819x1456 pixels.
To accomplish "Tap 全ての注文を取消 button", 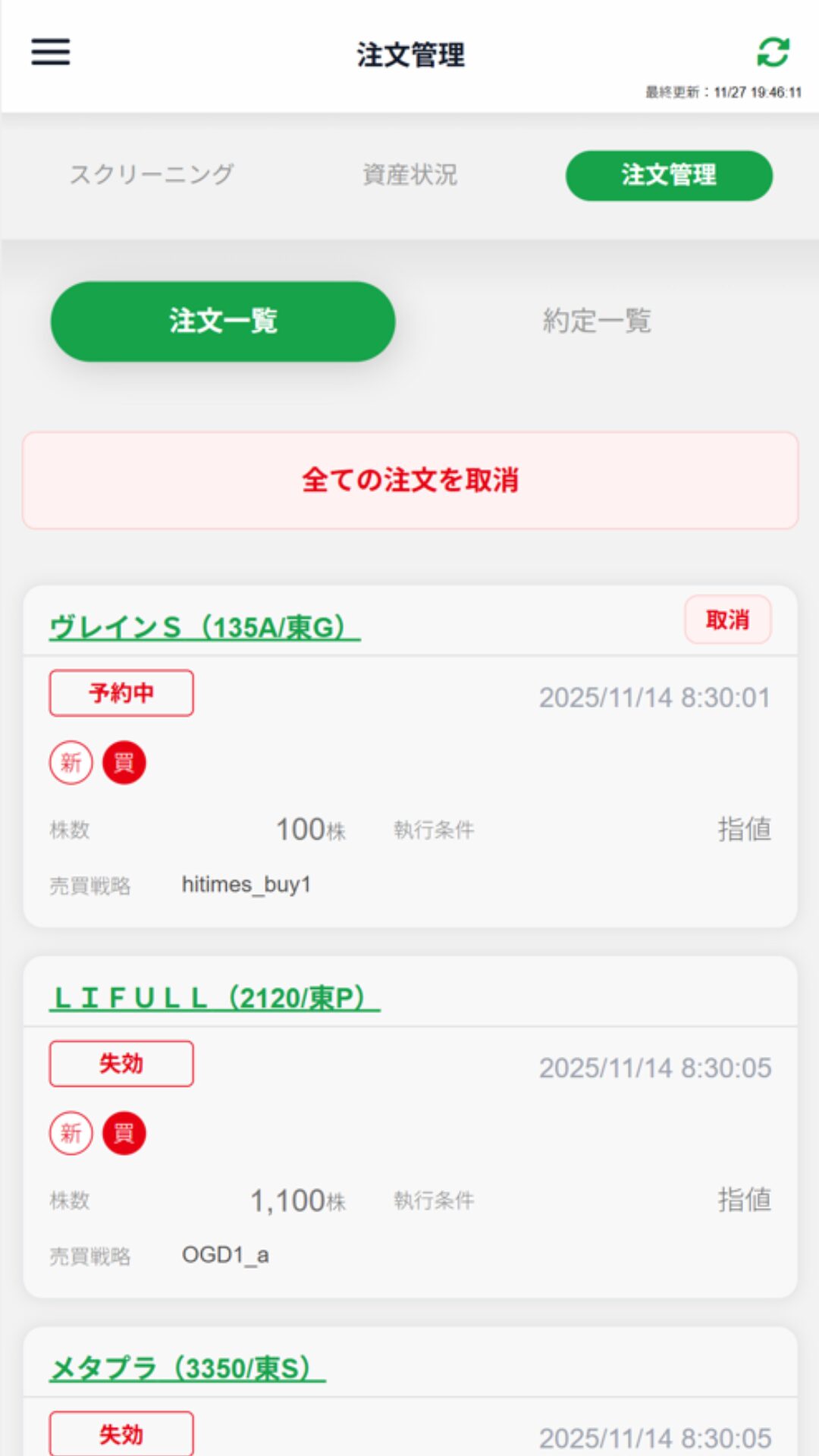I will tap(409, 481).
